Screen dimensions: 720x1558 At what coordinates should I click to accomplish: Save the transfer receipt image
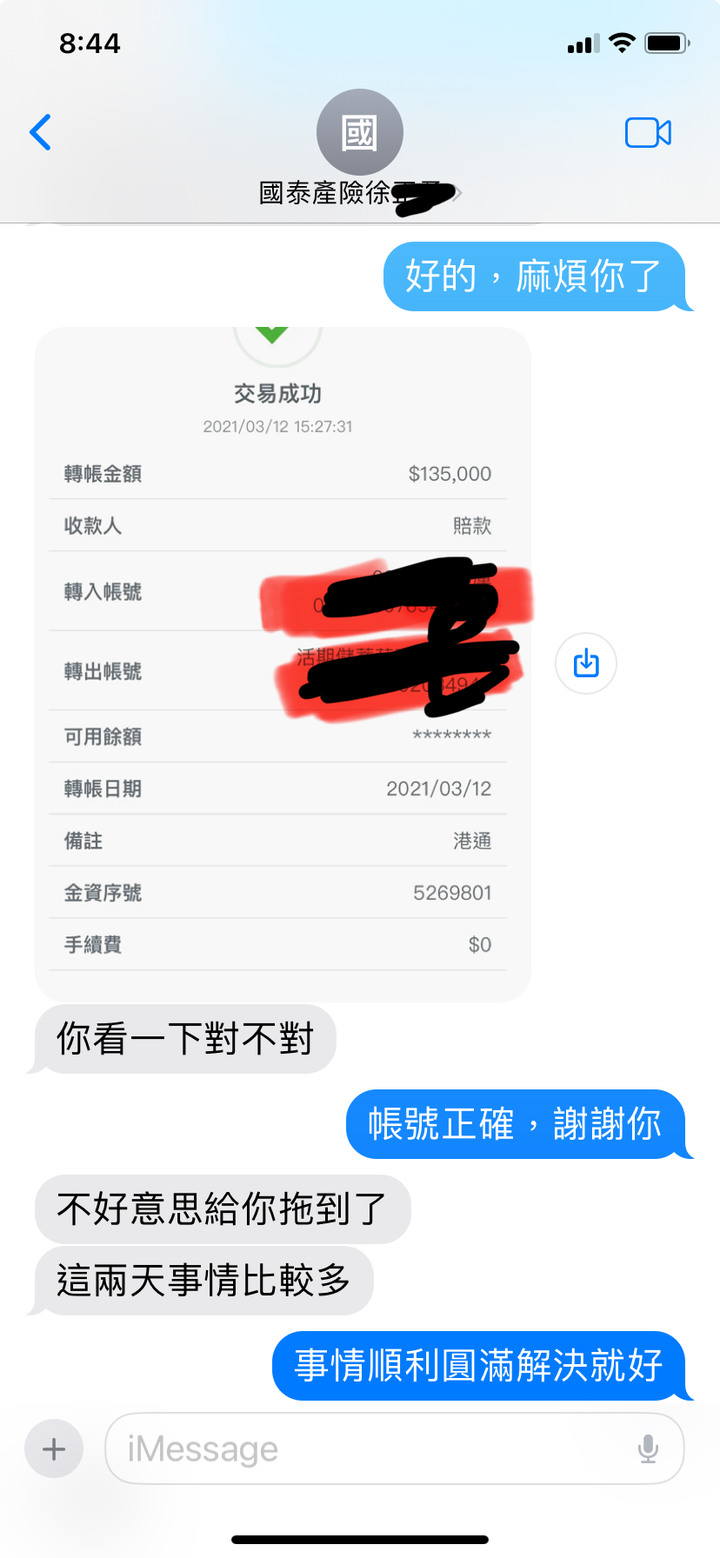point(586,663)
